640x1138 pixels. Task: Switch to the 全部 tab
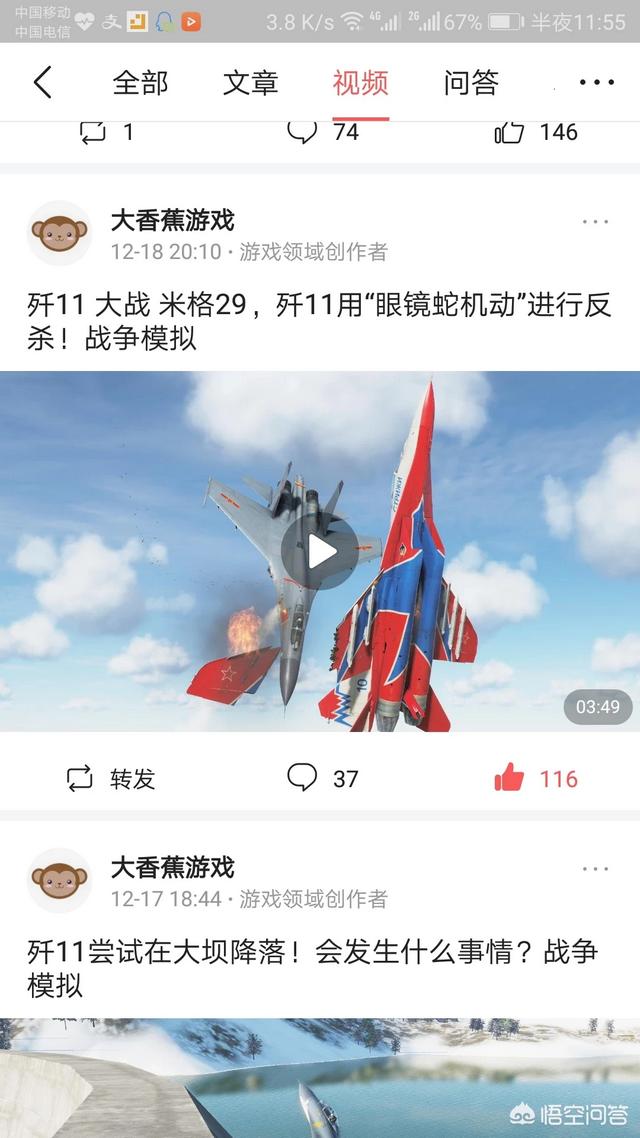[140, 83]
